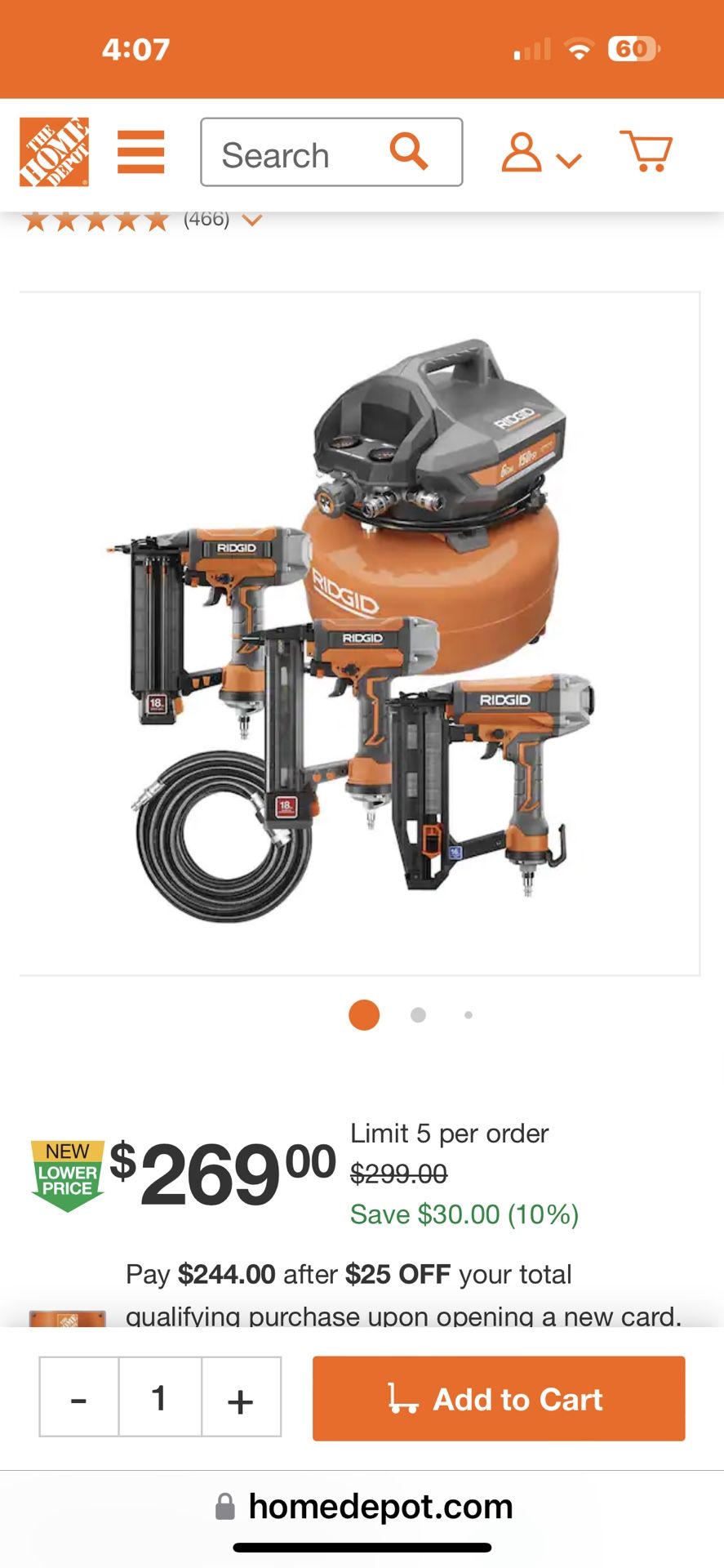Select the third carousel dot

point(469,1015)
